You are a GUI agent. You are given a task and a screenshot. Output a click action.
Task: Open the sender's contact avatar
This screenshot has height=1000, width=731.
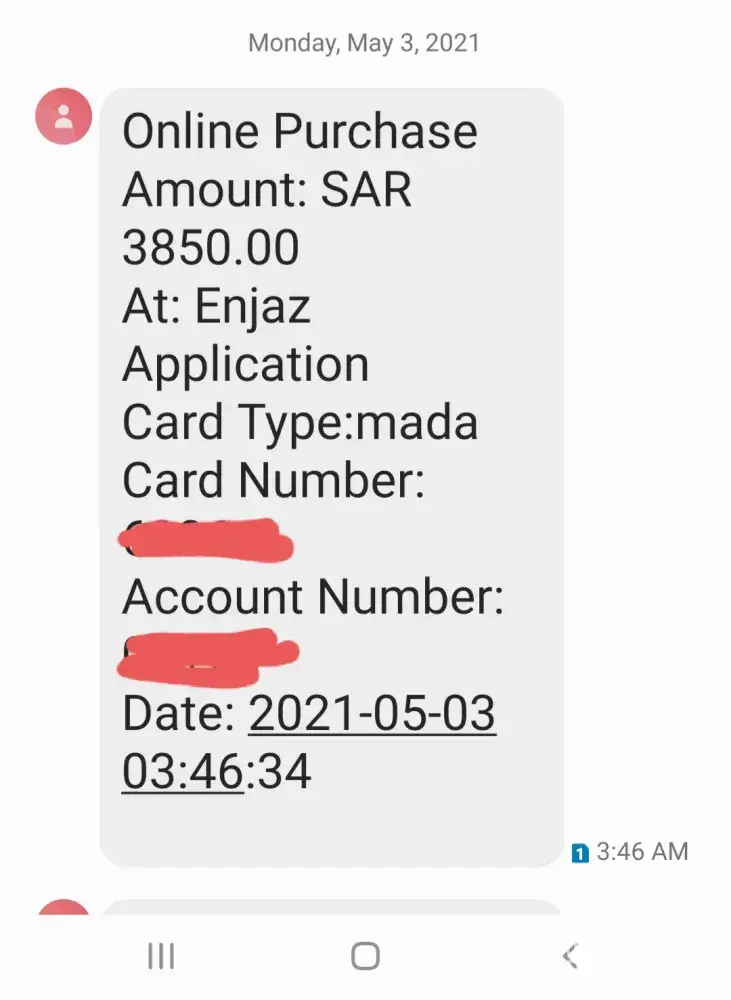(x=64, y=116)
